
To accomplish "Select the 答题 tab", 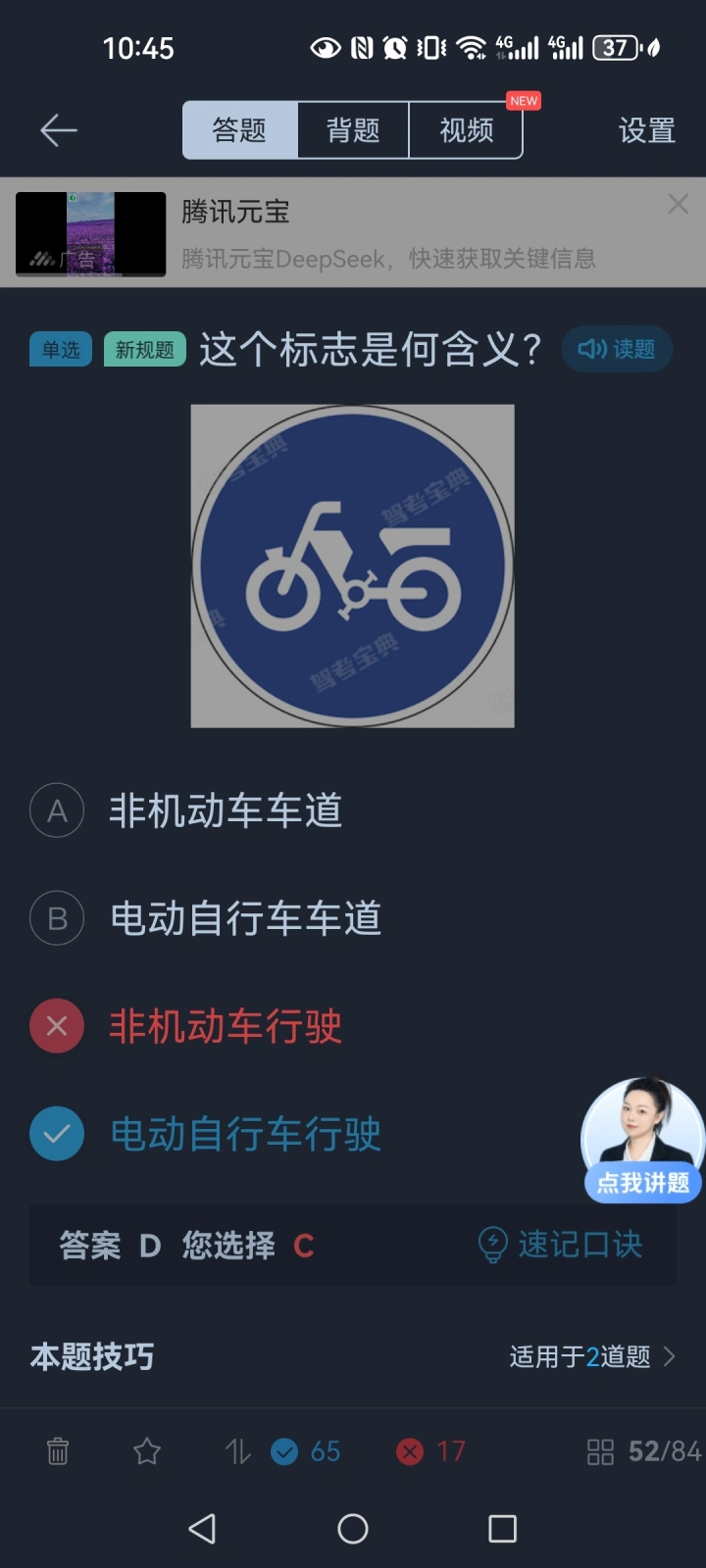I will point(240,130).
